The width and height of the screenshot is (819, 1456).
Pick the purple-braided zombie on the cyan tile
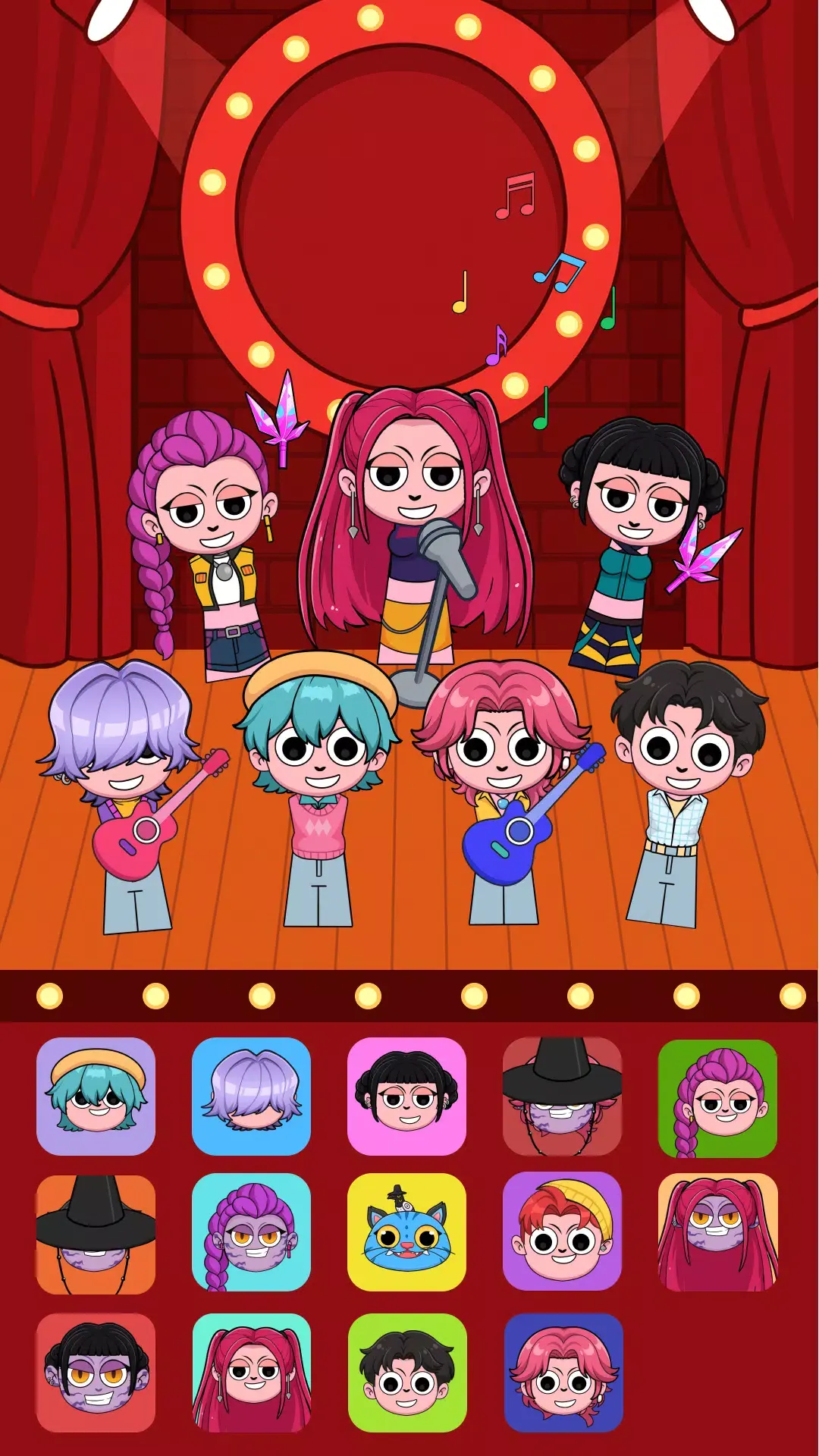tap(251, 1232)
